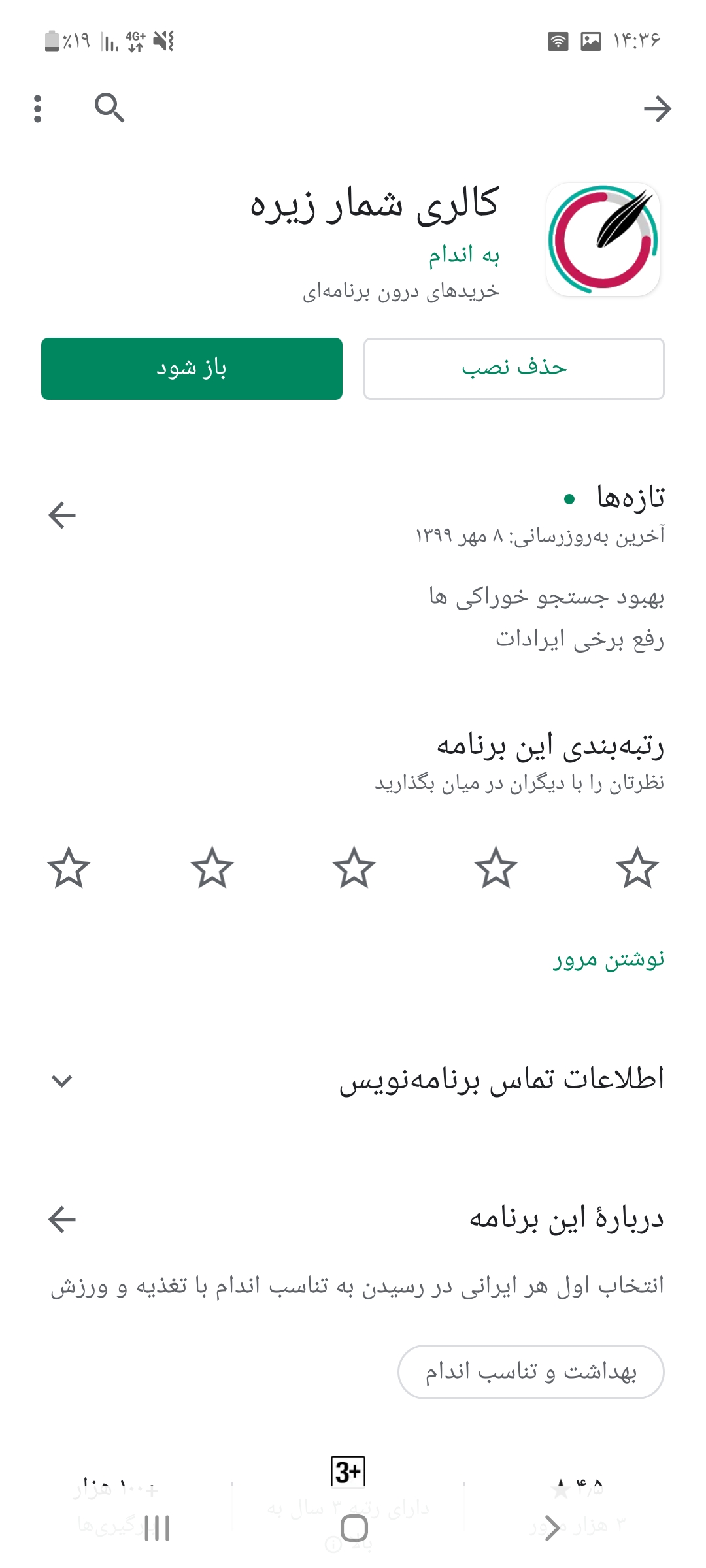Select the بهداشت و تناسب اندام chip
Image resolution: width=706 pixels, height=1568 pixels.
click(x=531, y=1372)
